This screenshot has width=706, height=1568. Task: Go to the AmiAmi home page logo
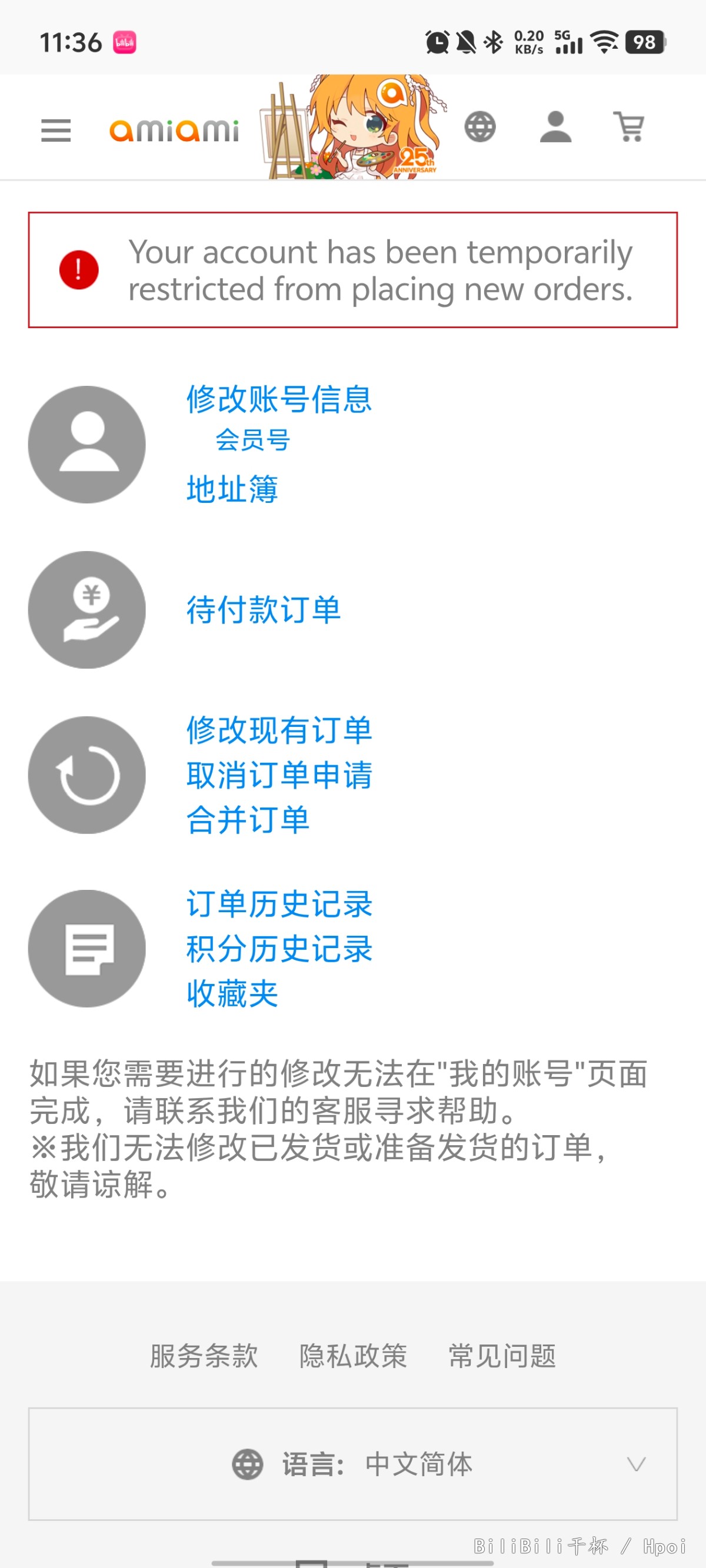[x=174, y=130]
